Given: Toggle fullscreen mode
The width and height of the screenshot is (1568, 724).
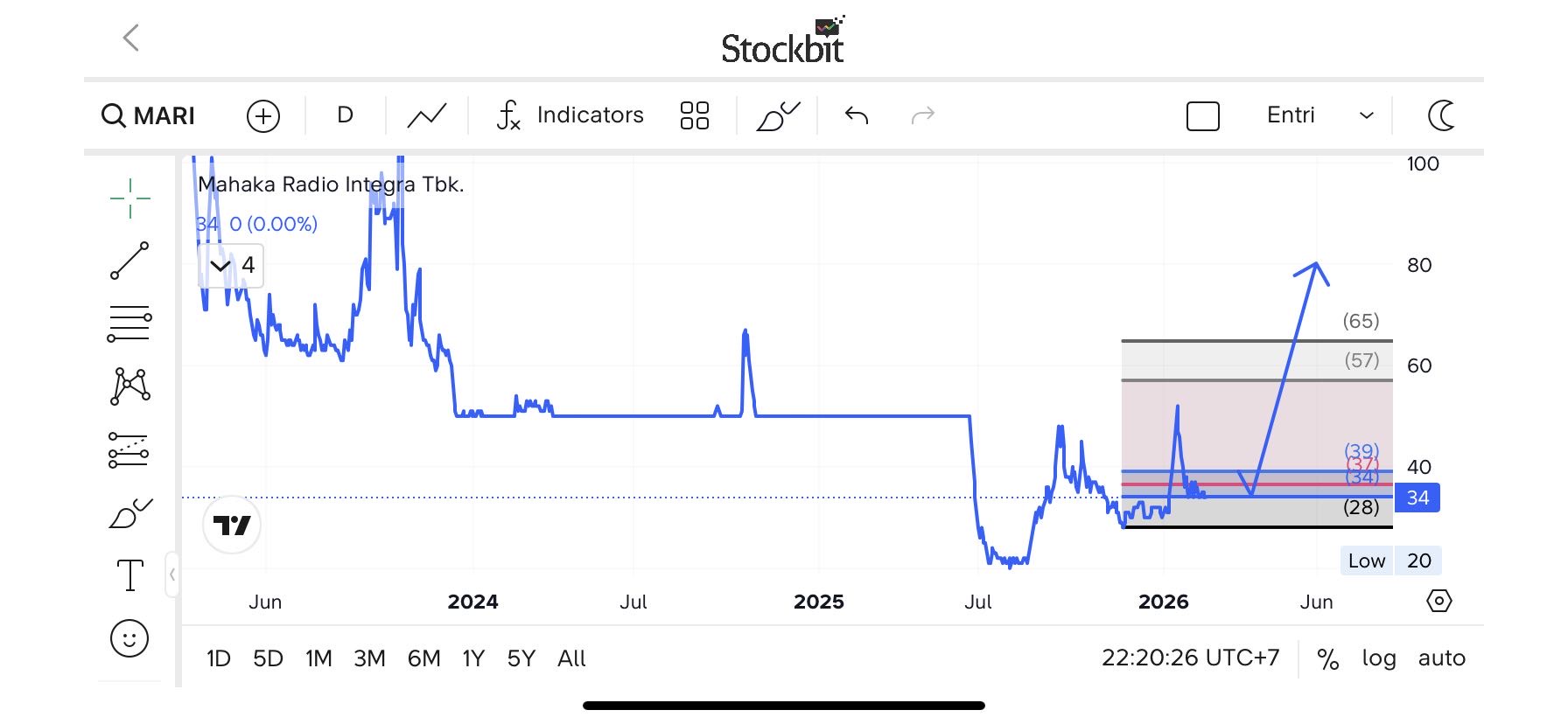Looking at the screenshot, I should [1202, 115].
